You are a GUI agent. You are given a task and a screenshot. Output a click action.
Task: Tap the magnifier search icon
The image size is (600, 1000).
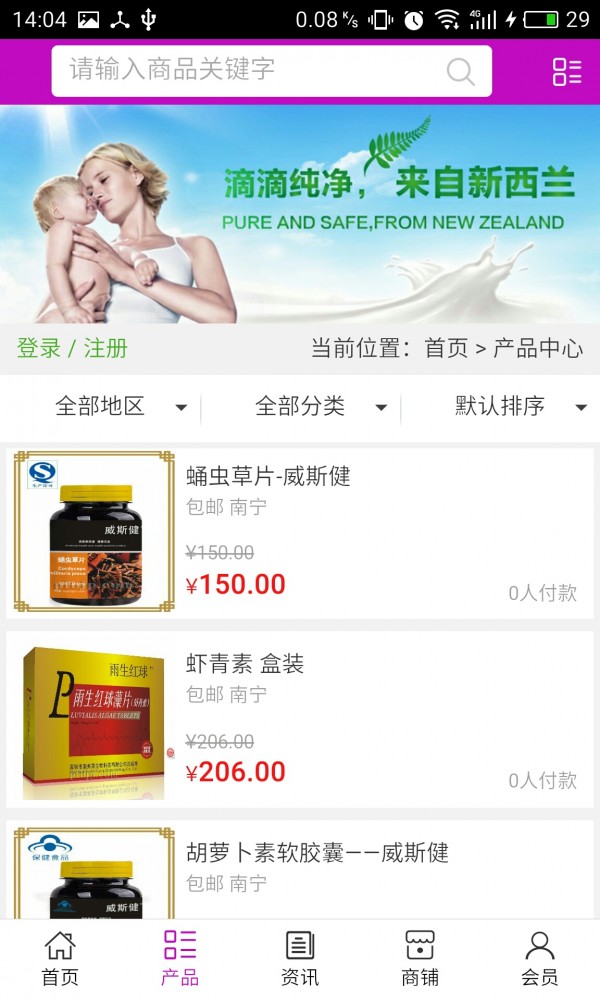point(460,71)
